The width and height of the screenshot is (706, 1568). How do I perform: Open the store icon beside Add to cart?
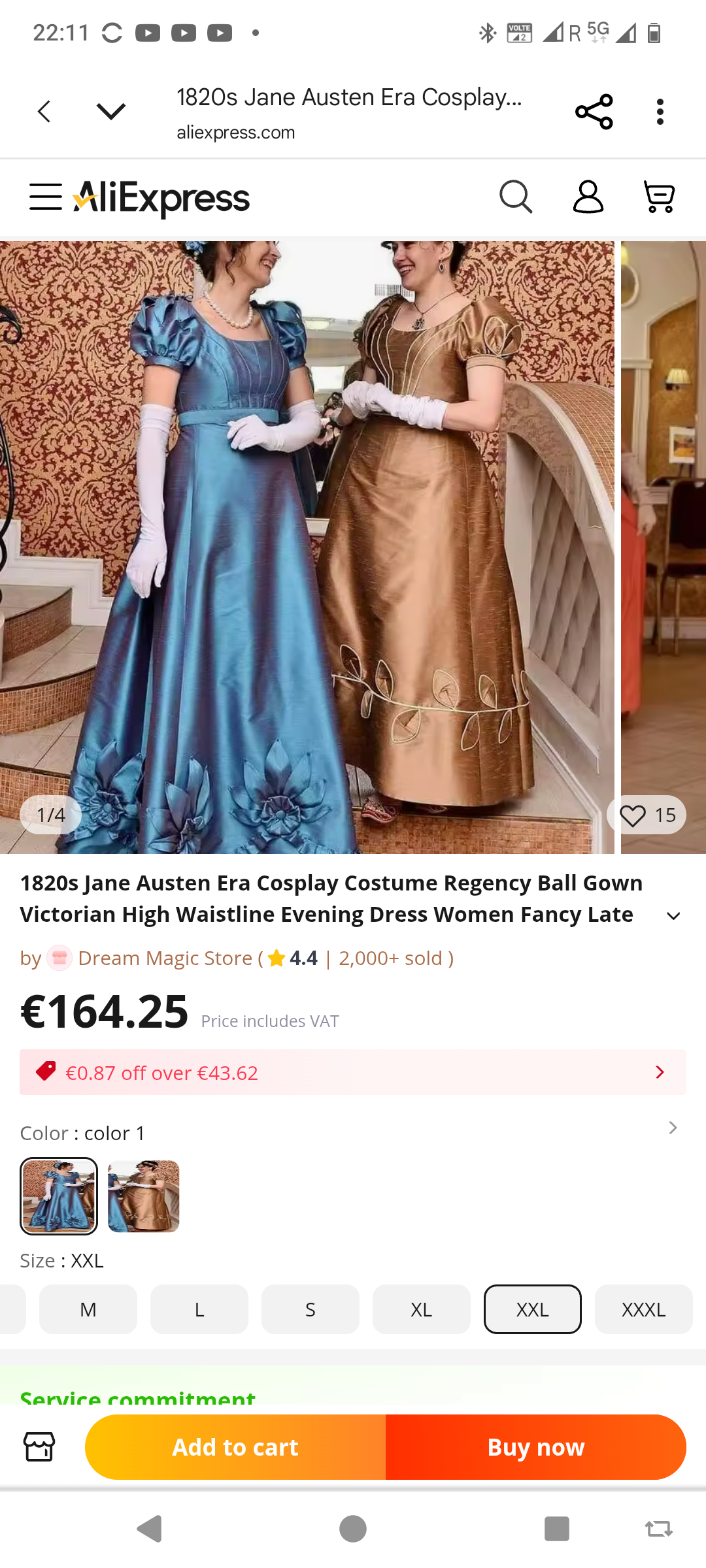pos(40,1446)
